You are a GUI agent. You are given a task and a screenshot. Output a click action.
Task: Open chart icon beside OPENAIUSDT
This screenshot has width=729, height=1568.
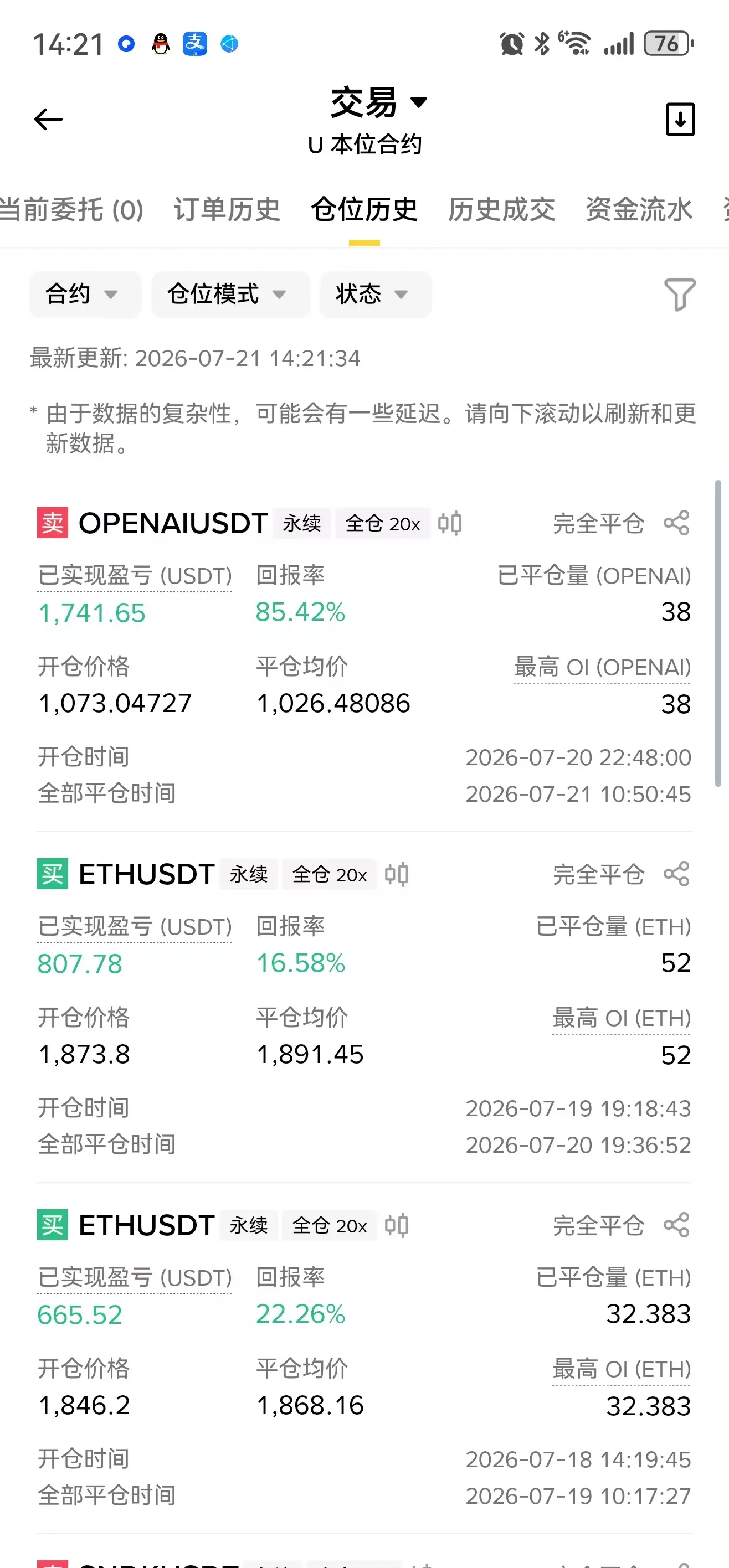pyautogui.click(x=449, y=523)
